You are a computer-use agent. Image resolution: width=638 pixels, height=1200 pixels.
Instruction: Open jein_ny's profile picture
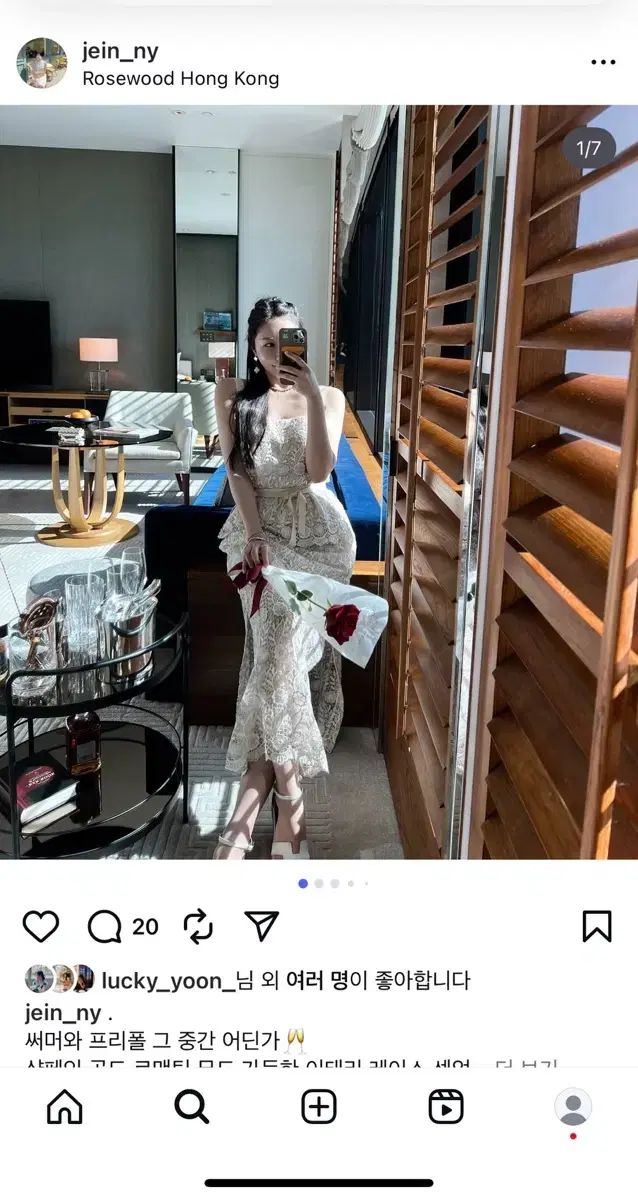(42, 63)
